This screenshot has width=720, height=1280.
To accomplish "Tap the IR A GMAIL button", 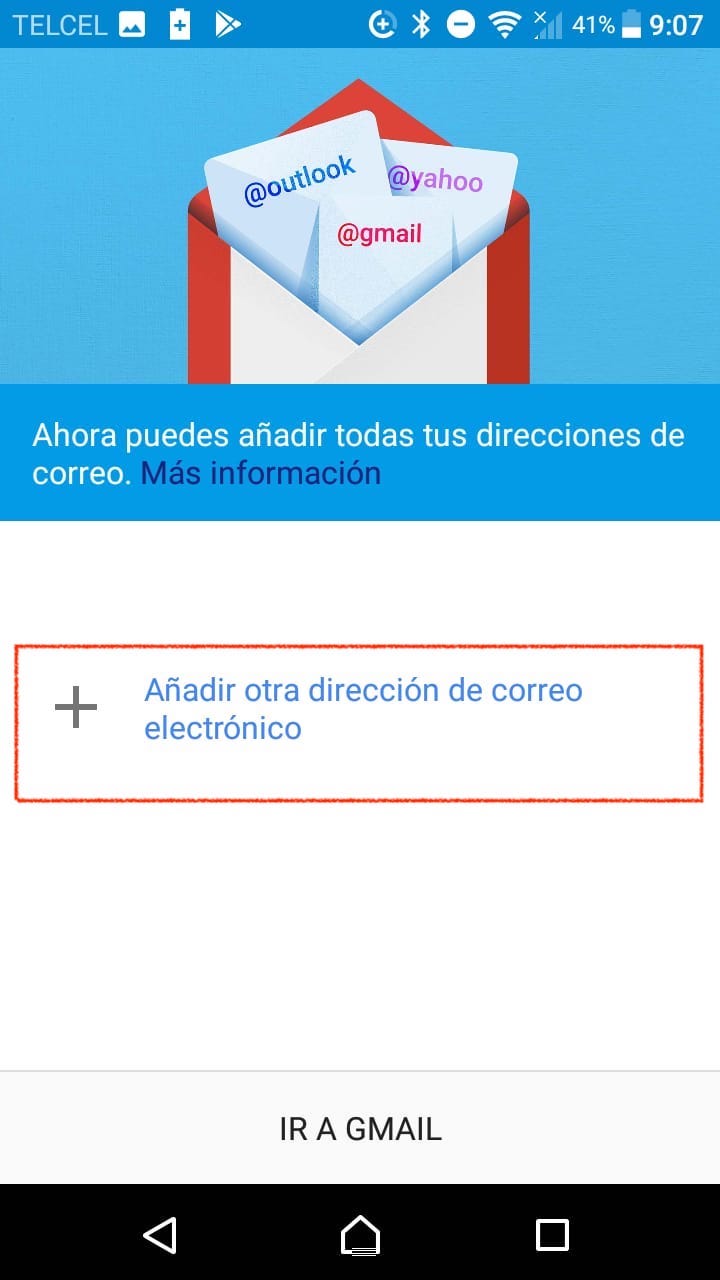I will point(360,1129).
